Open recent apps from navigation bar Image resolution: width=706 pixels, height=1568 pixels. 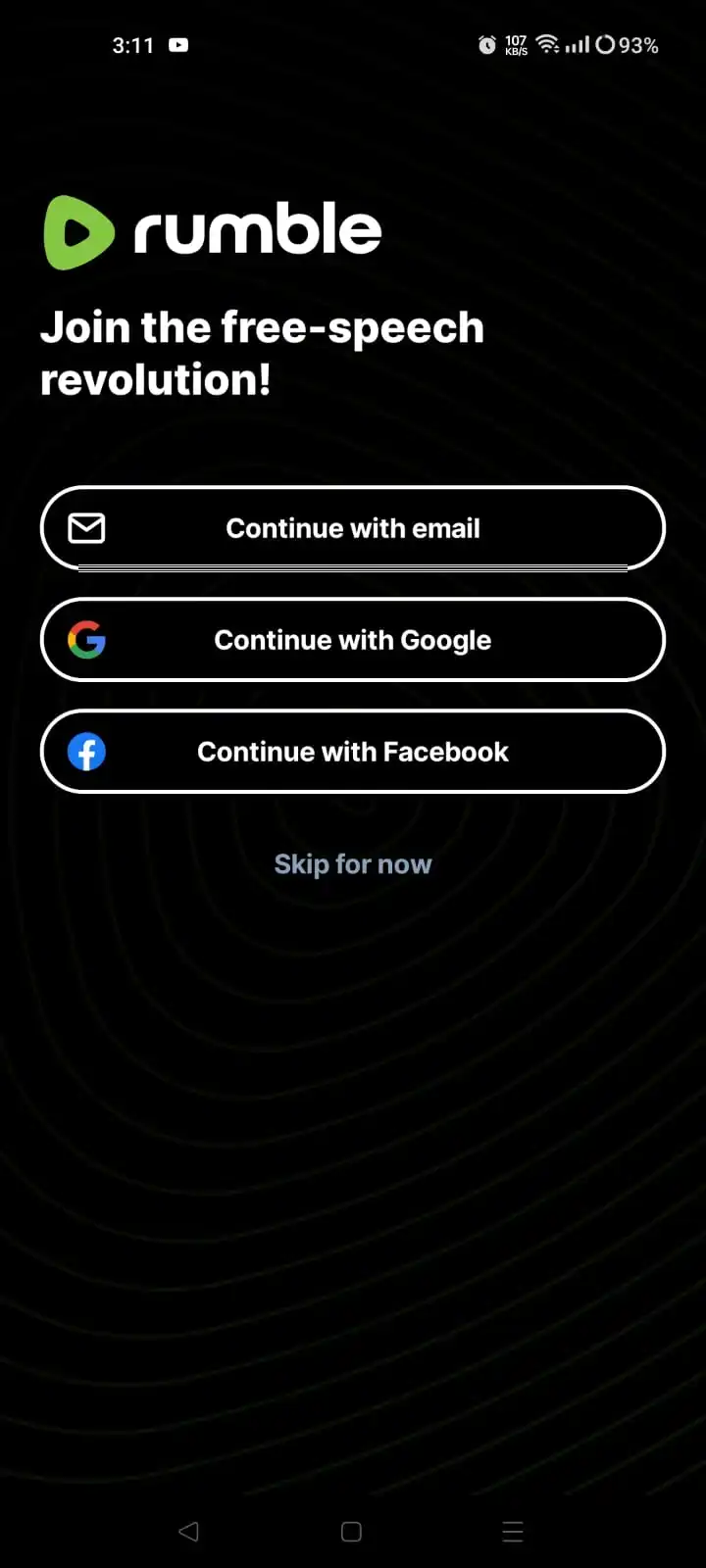coord(512,1532)
